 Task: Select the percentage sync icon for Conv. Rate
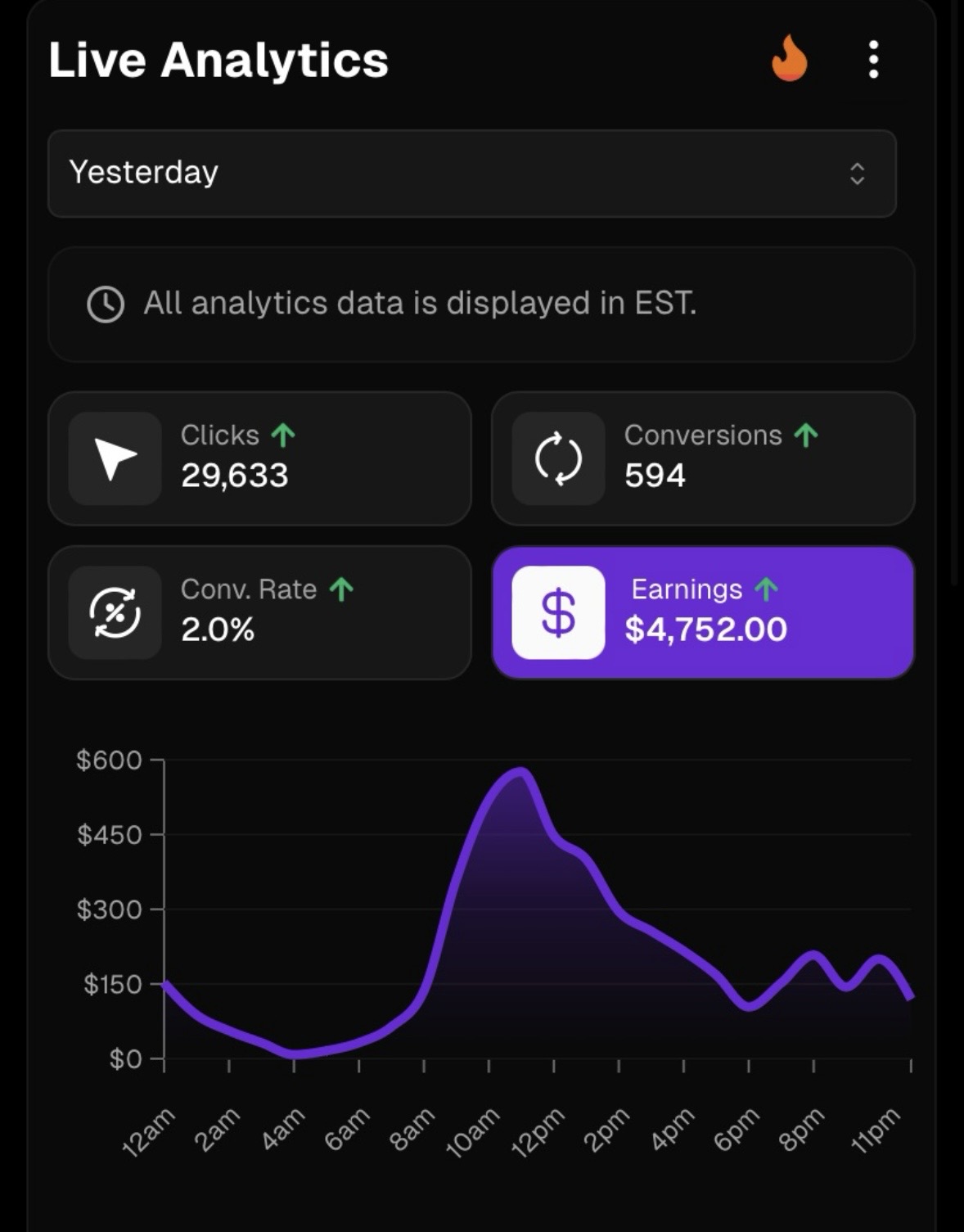click(115, 612)
